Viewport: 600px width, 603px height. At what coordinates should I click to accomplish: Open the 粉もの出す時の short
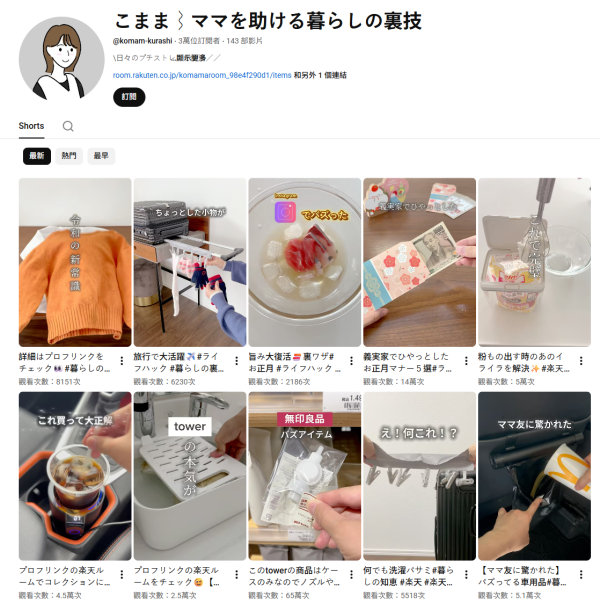[x=534, y=262]
